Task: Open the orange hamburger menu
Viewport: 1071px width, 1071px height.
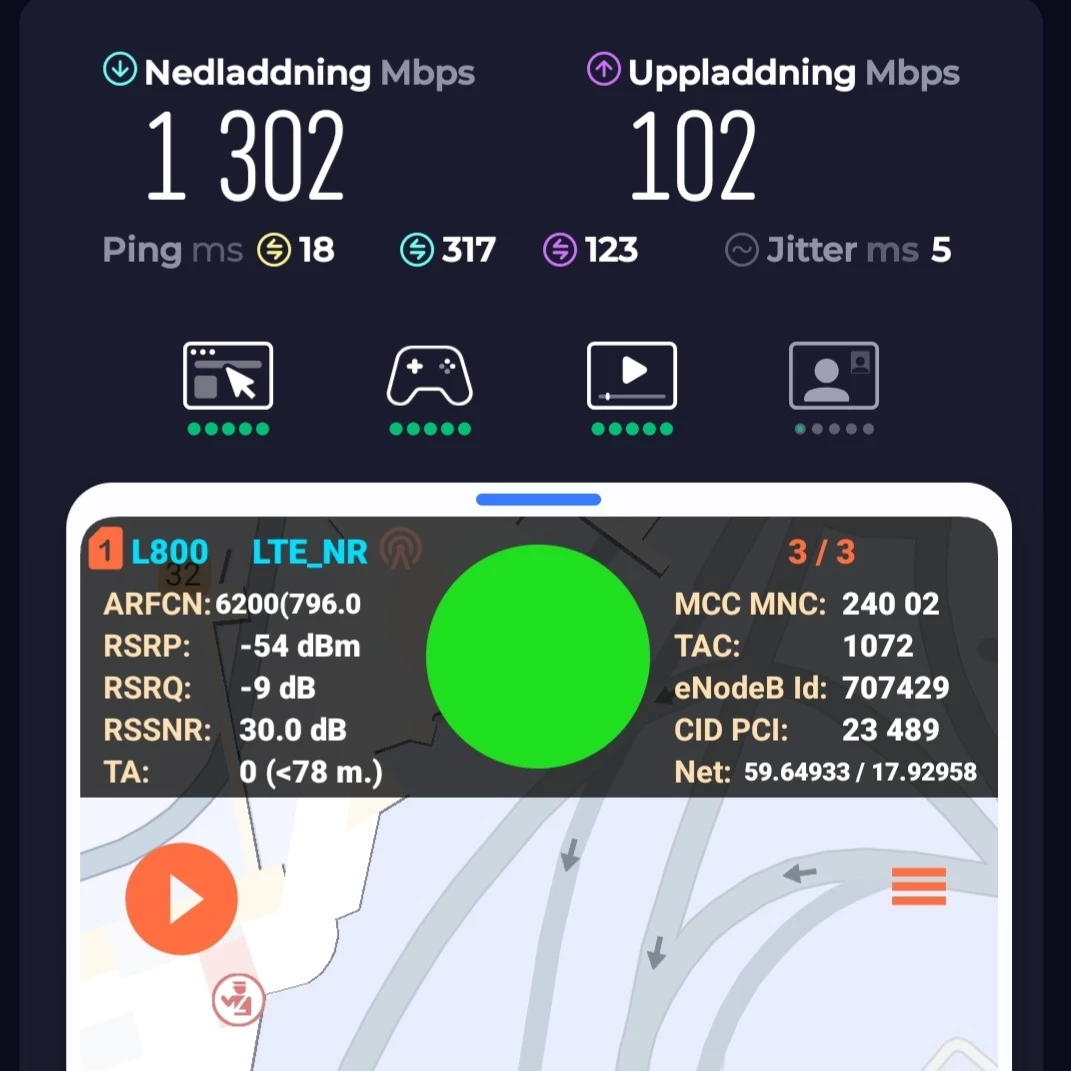Action: (x=918, y=886)
